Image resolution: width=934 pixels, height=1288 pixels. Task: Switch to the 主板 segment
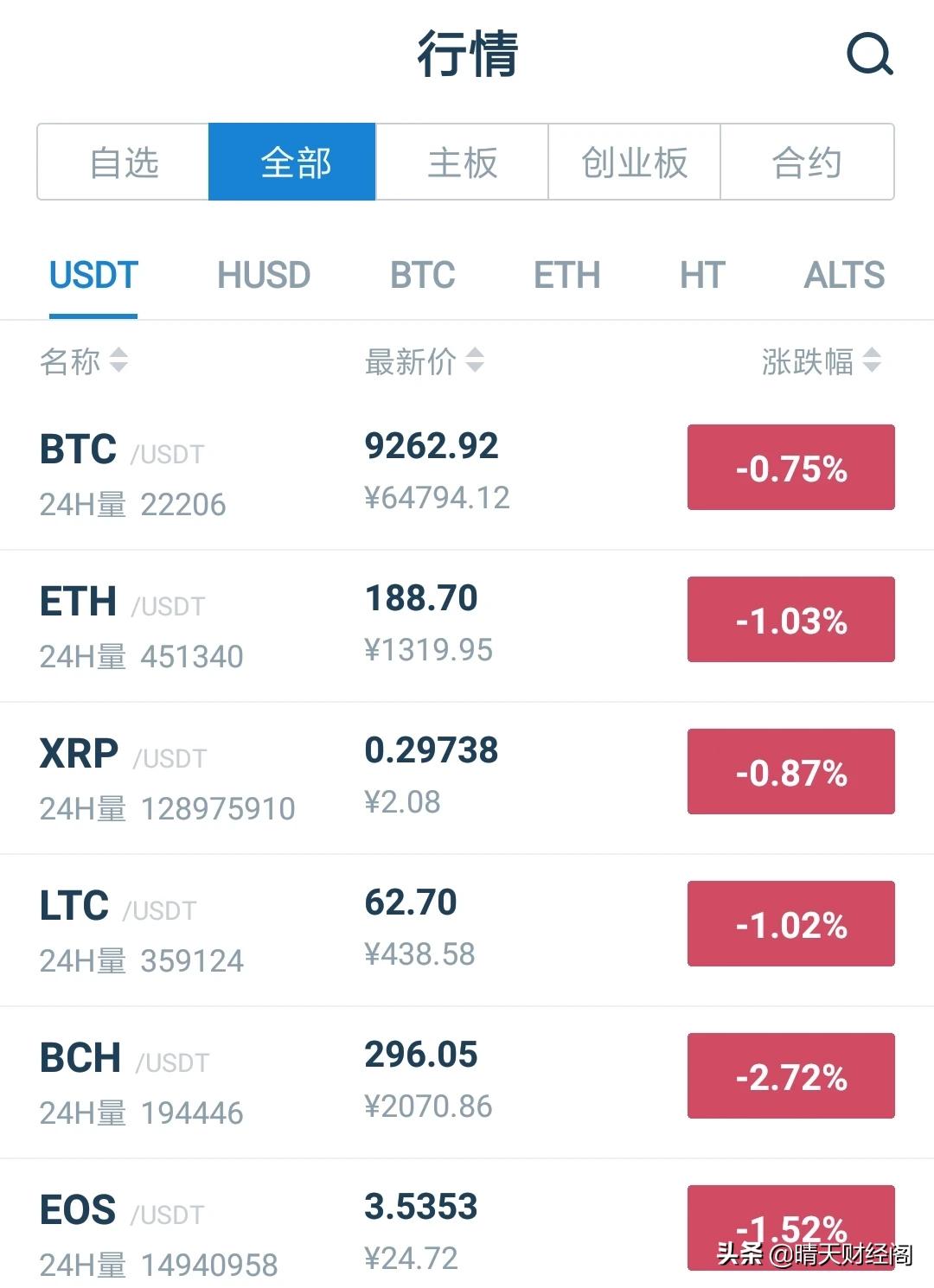tap(463, 163)
